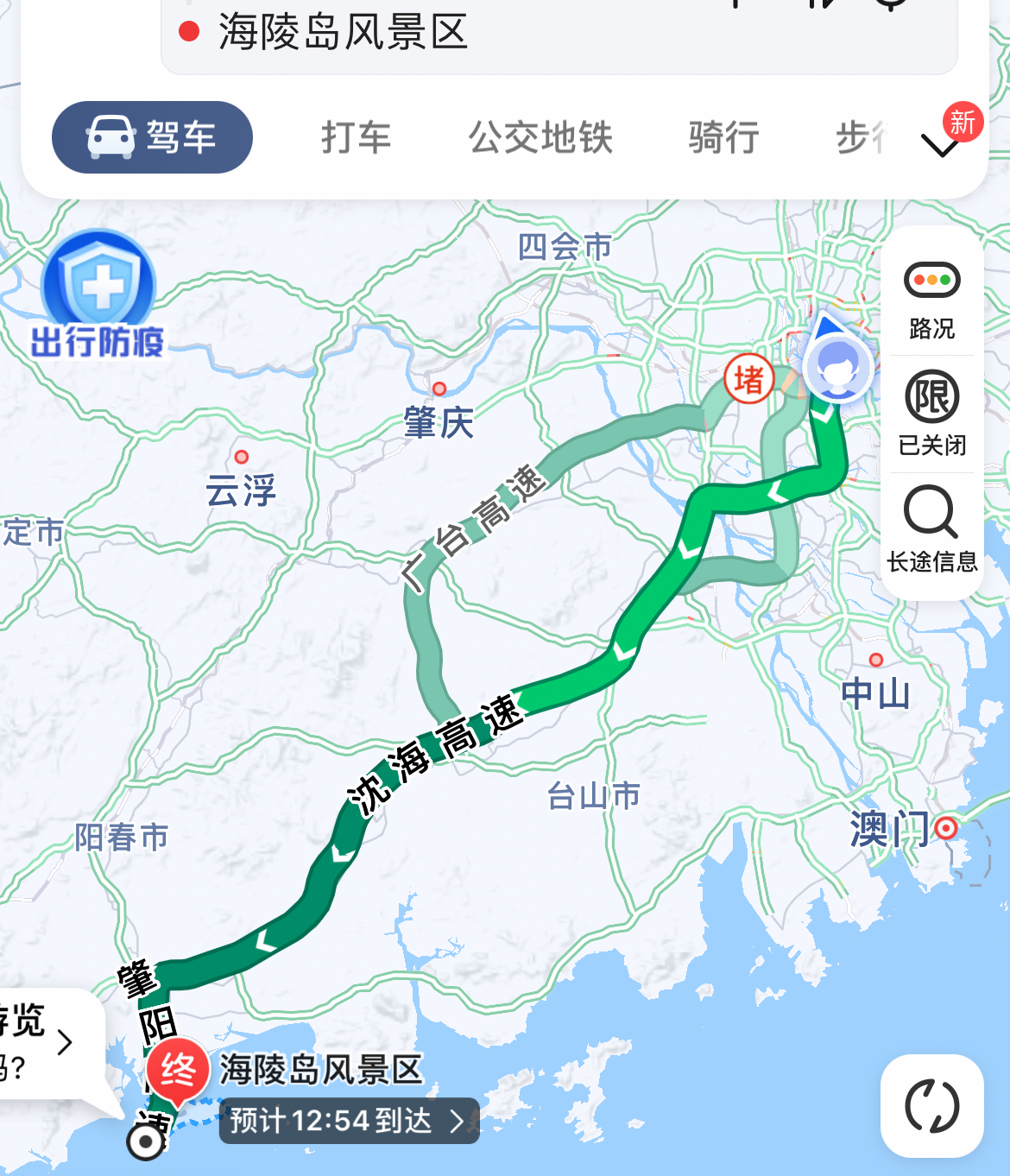This screenshot has height=1176, width=1010.
Task: Tap the 堵 congestion marker on the map
Action: [748, 379]
